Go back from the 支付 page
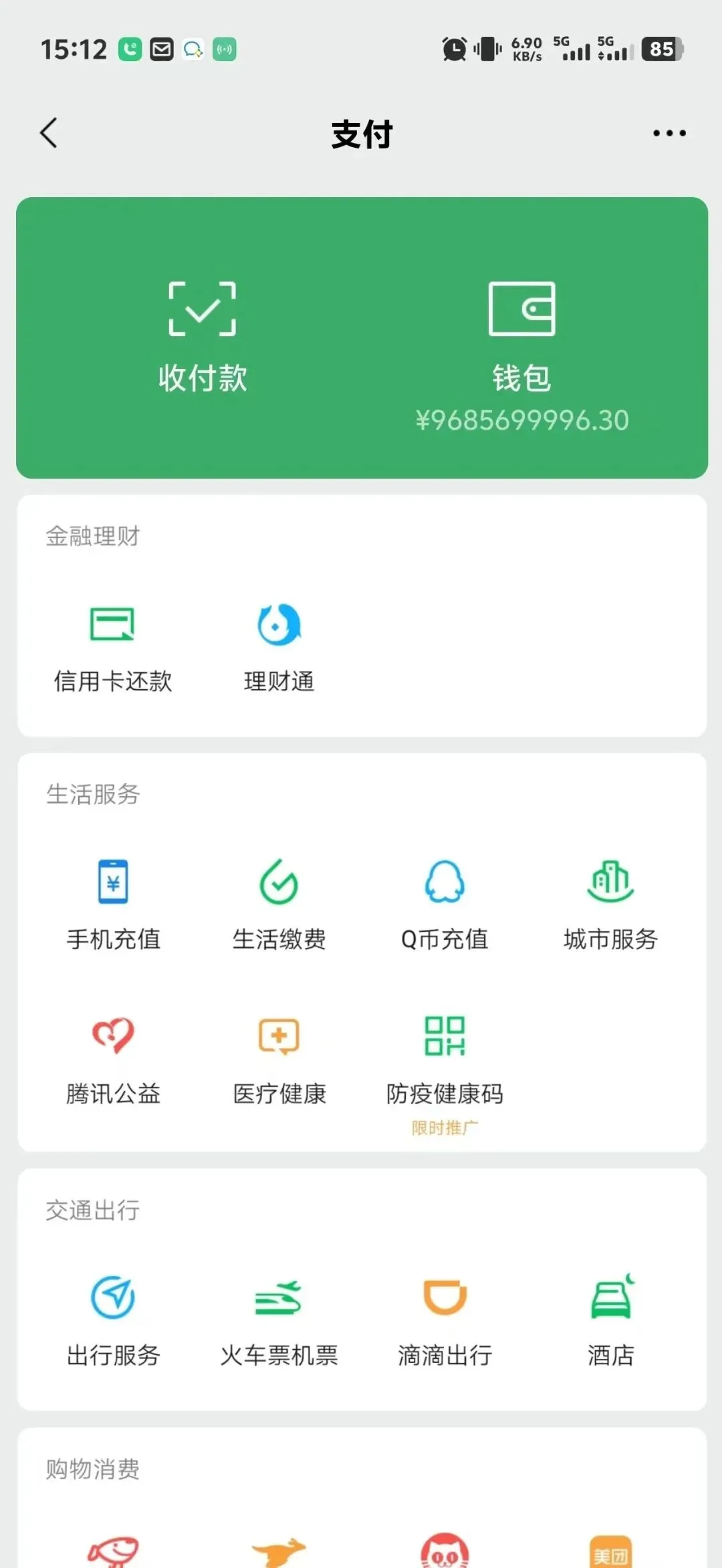 tap(49, 133)
